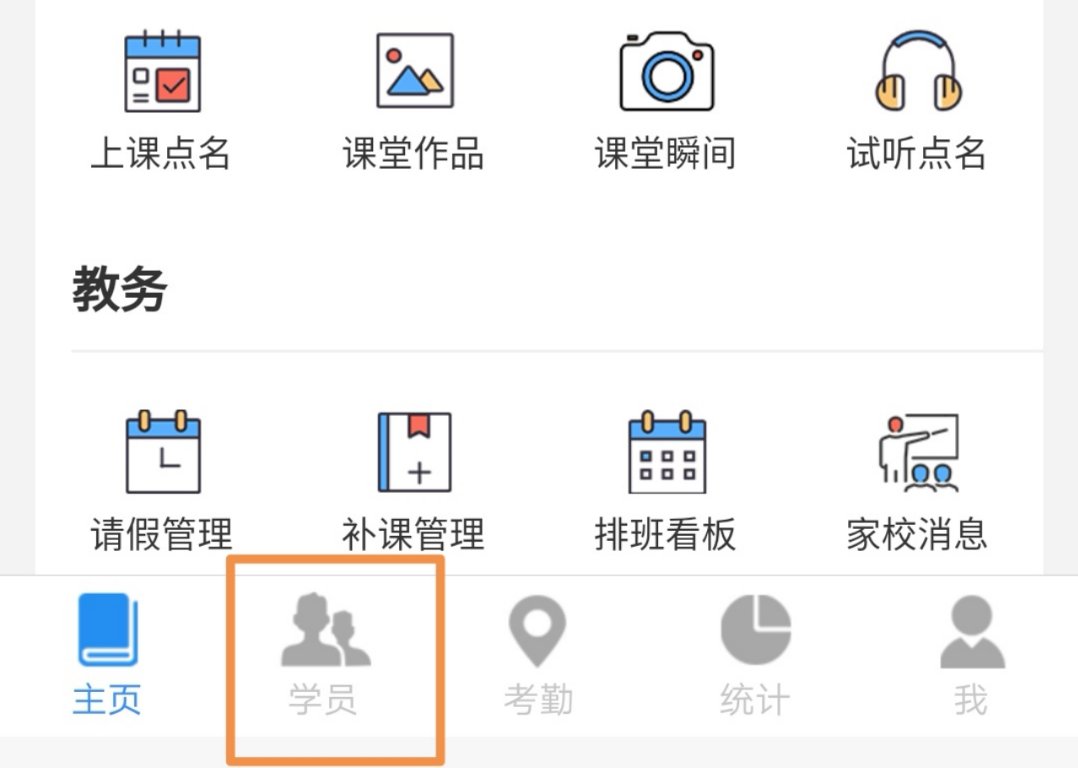Switch to the 统计 statistics tab

(x=755, y=655)
